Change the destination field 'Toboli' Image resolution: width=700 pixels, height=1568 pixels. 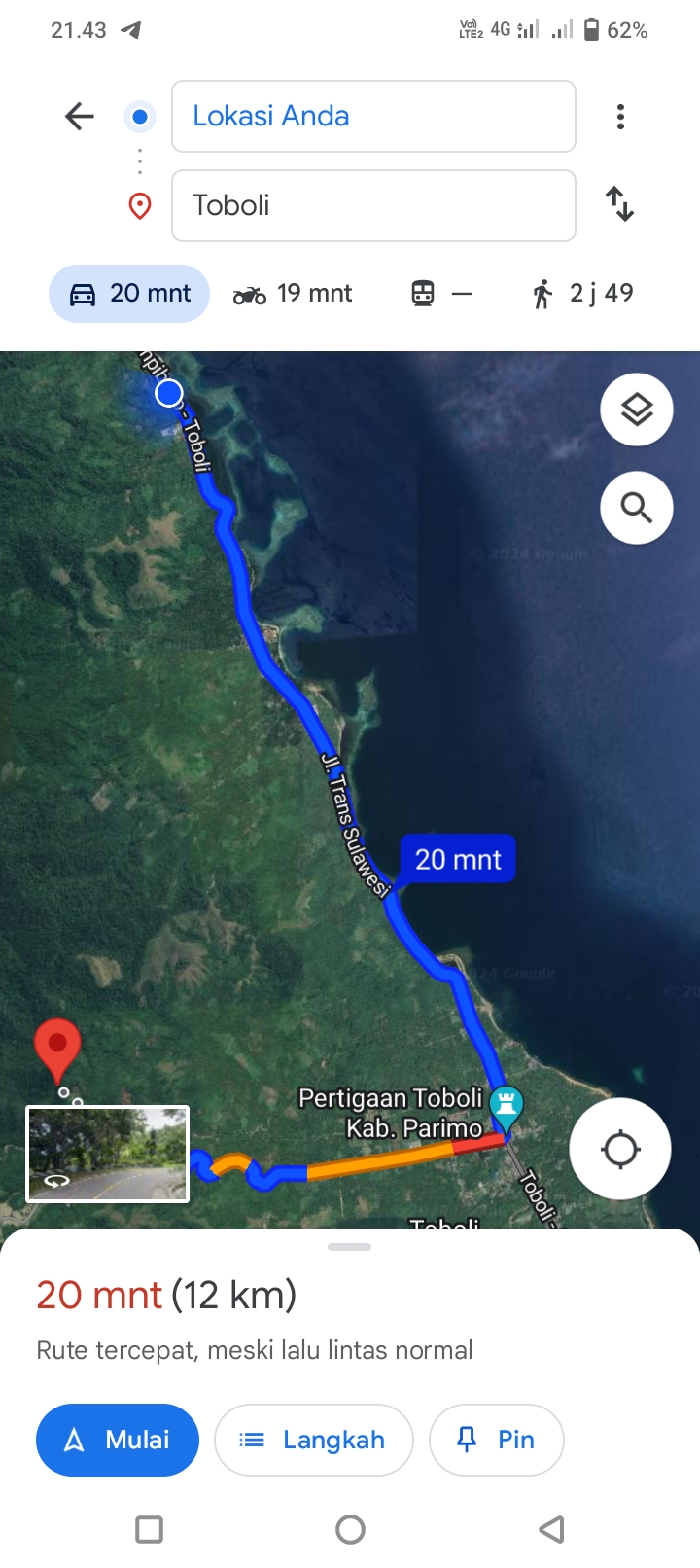pos(373,205)
